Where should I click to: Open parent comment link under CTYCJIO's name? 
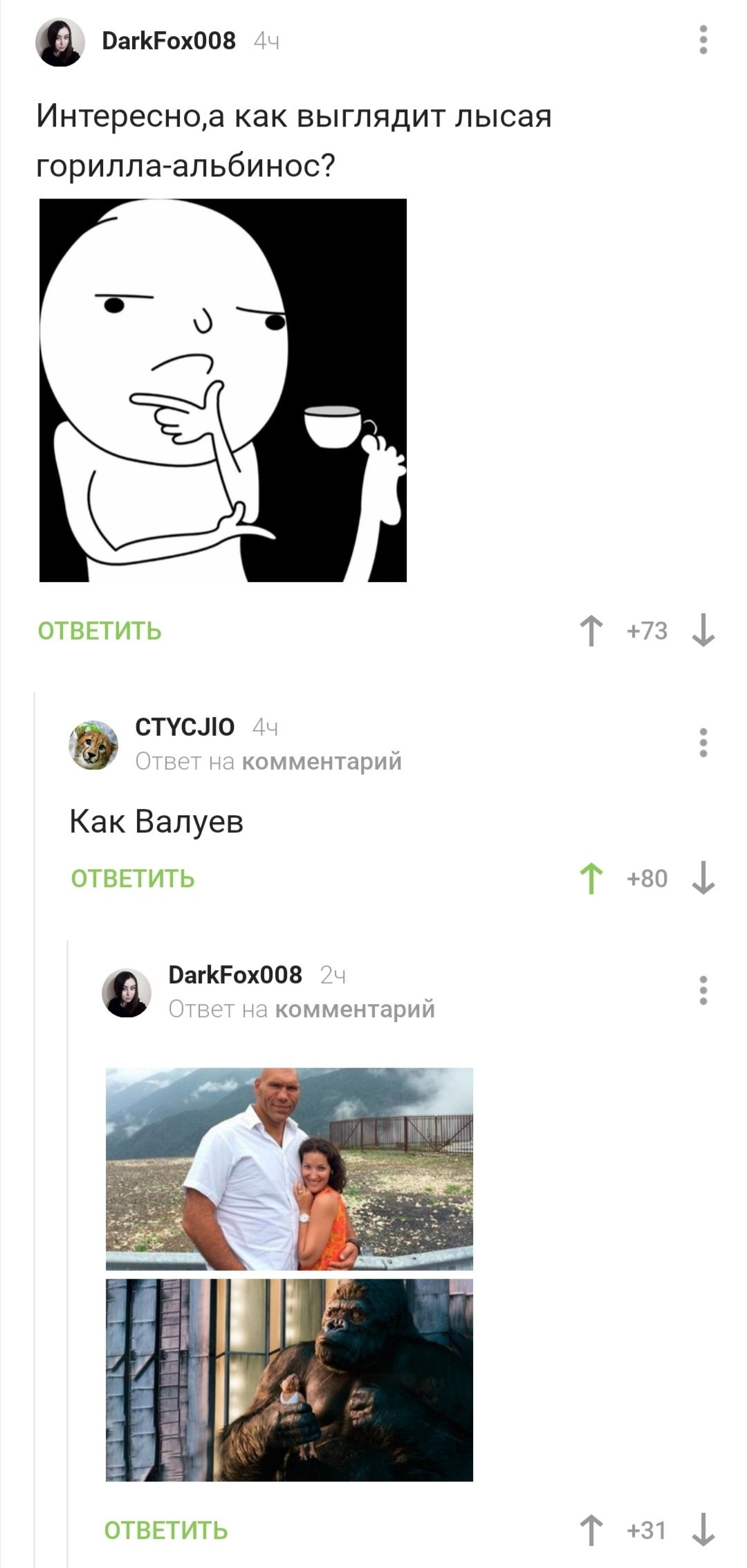tap(321, 762)
